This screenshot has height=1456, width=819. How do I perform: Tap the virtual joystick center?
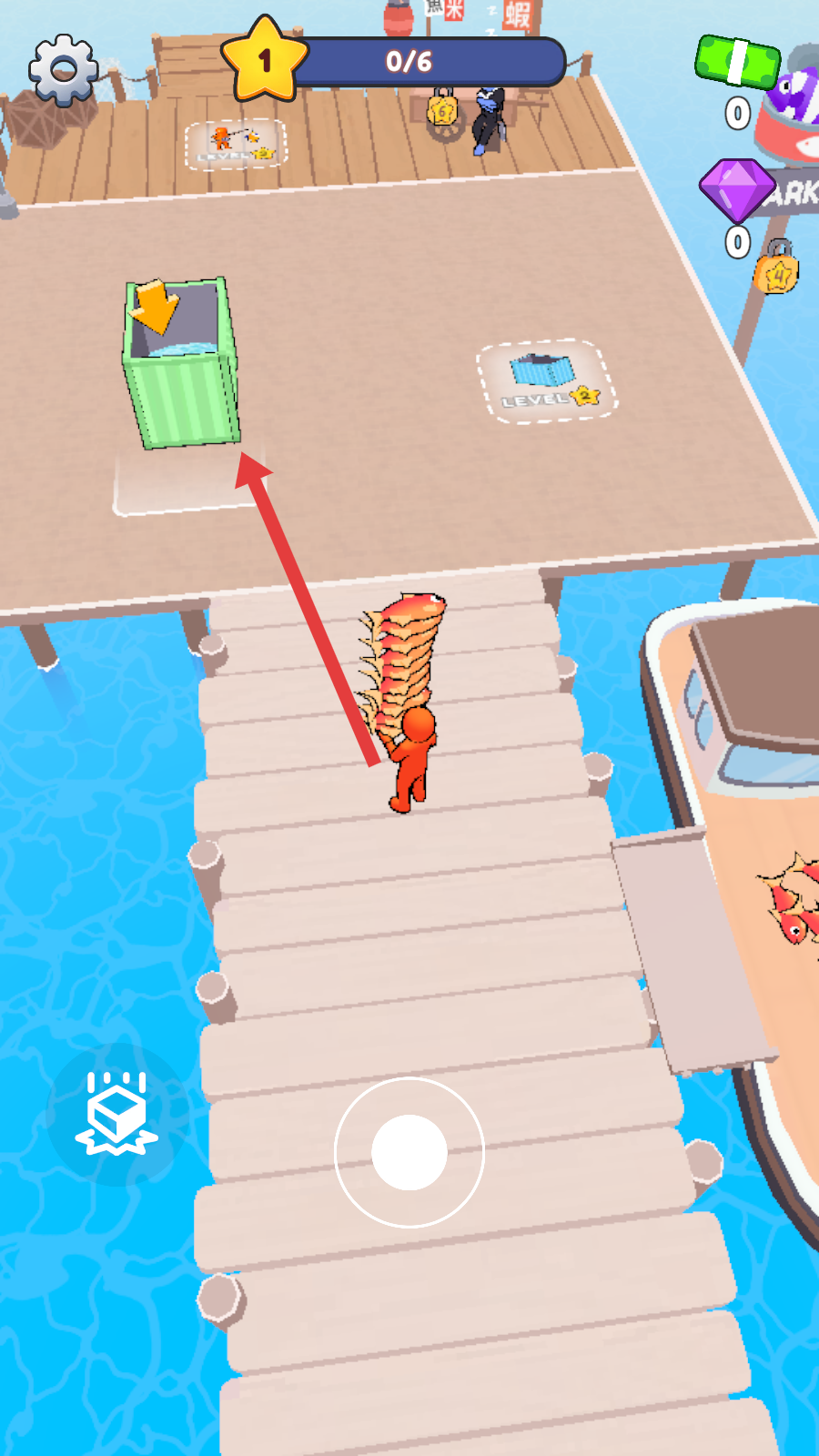[x=409, y=1152]
